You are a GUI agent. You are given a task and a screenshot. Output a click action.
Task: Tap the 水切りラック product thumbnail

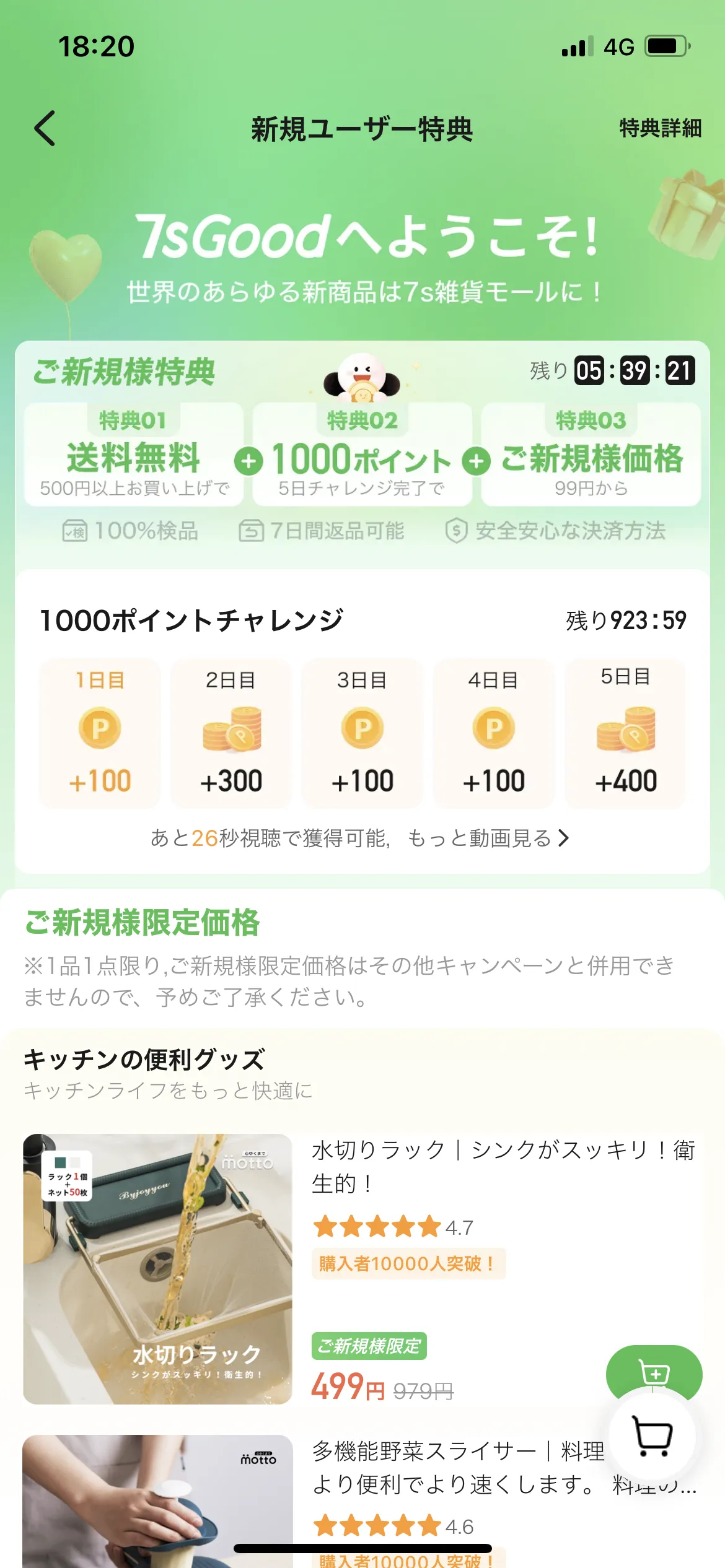pos(157,1266)
